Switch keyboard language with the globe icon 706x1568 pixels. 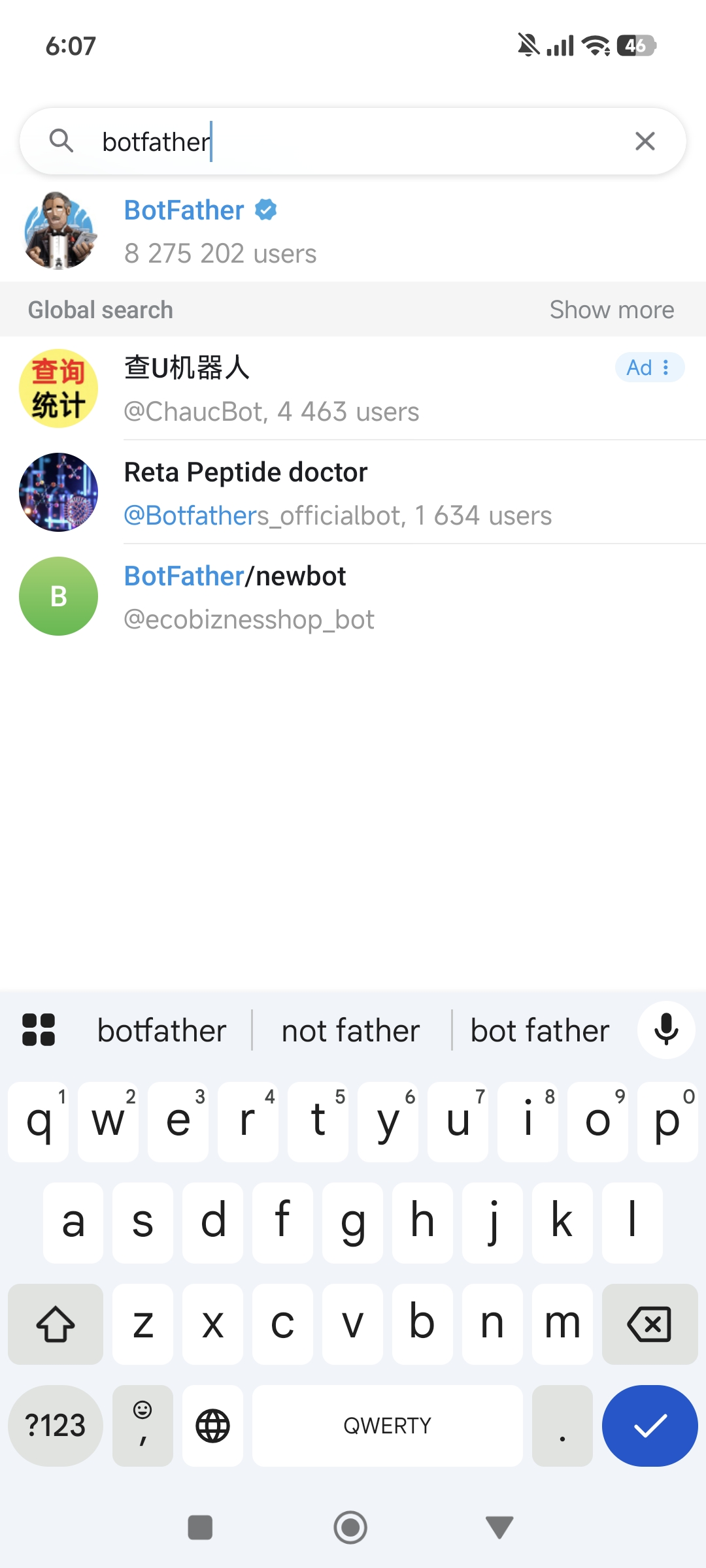tap(212, 1426)
